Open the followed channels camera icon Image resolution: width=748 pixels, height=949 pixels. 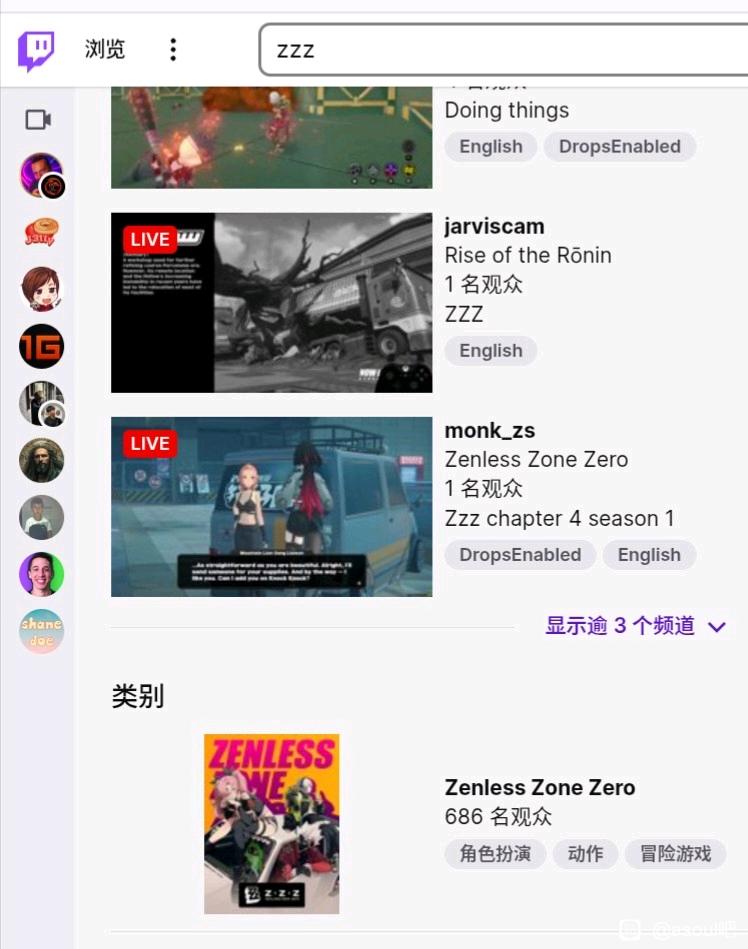coord(38,120)
